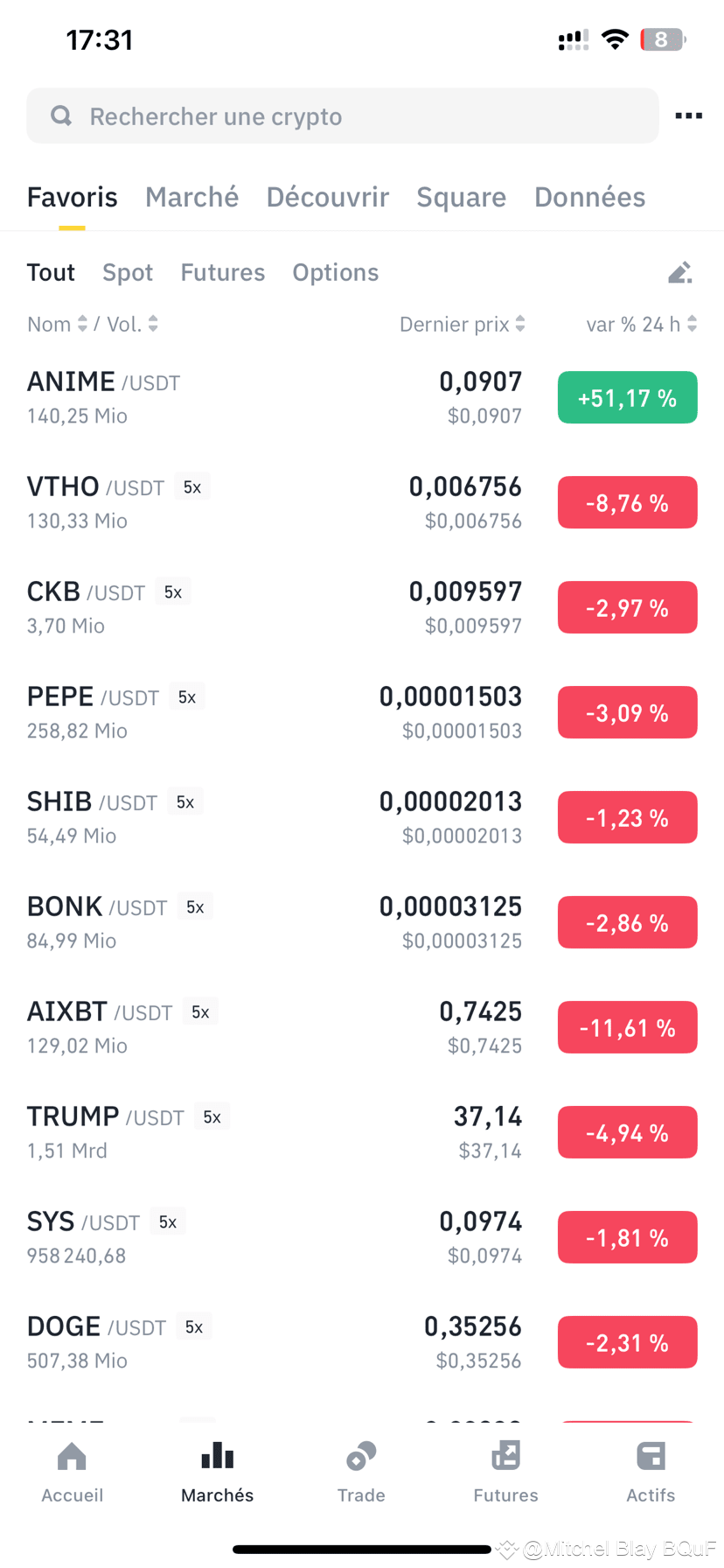Toggle the -8,76 % badge on VTHO

point(627,502)
